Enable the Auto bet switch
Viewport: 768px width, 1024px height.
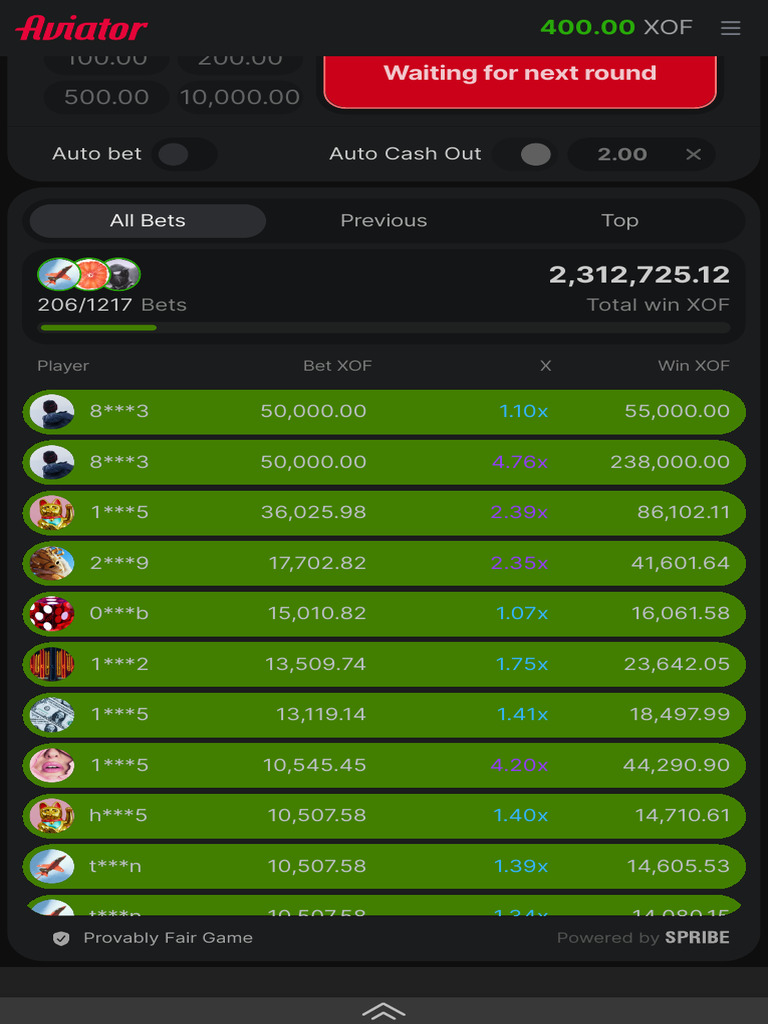[184, 155]
